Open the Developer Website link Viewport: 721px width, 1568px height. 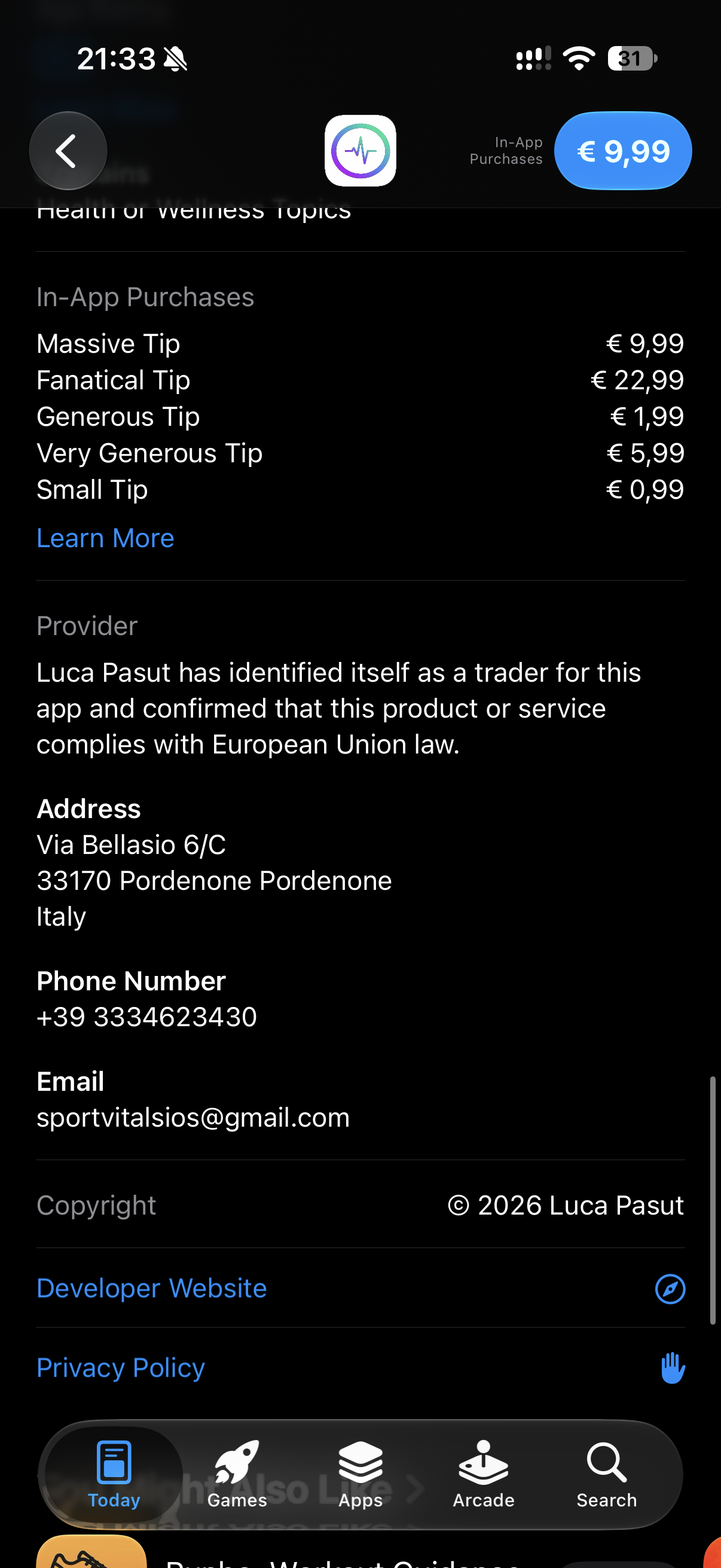pyautogui.click(x=360, y=1288)
